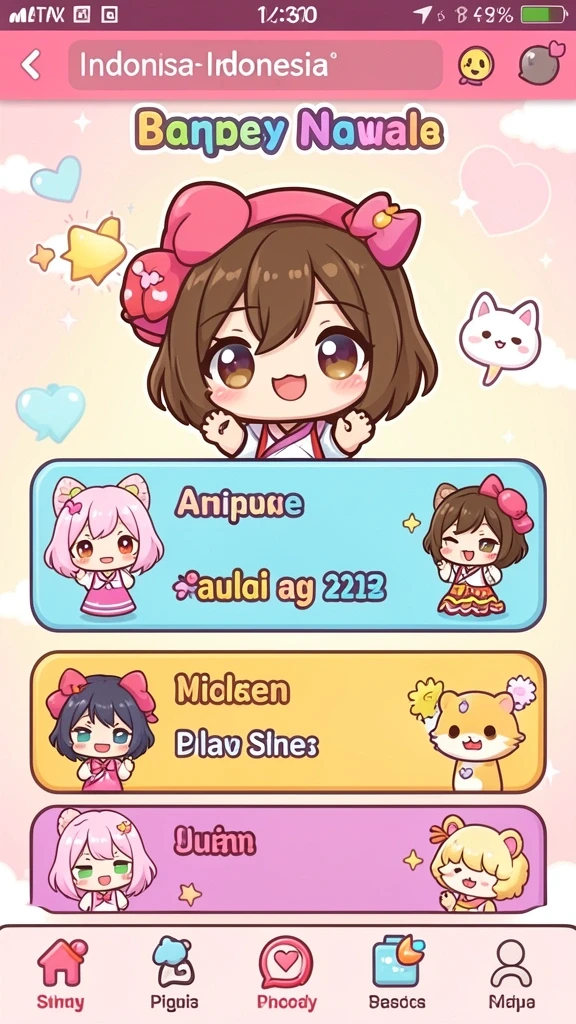Open the blue Anipuae card
576x1024 pixels.
[x=288, y=545]
